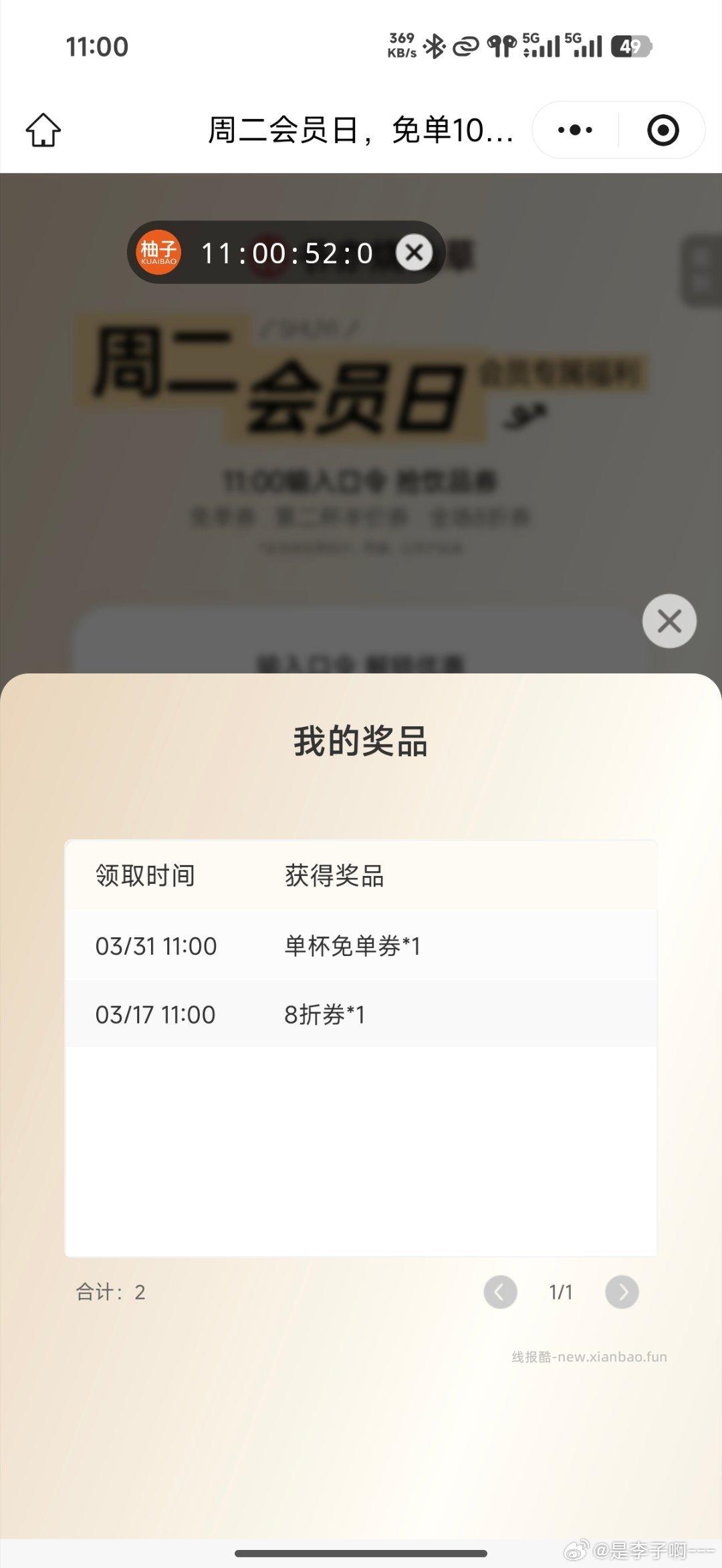Tap the 1/1 page indicator

(x=560, y=1291)
